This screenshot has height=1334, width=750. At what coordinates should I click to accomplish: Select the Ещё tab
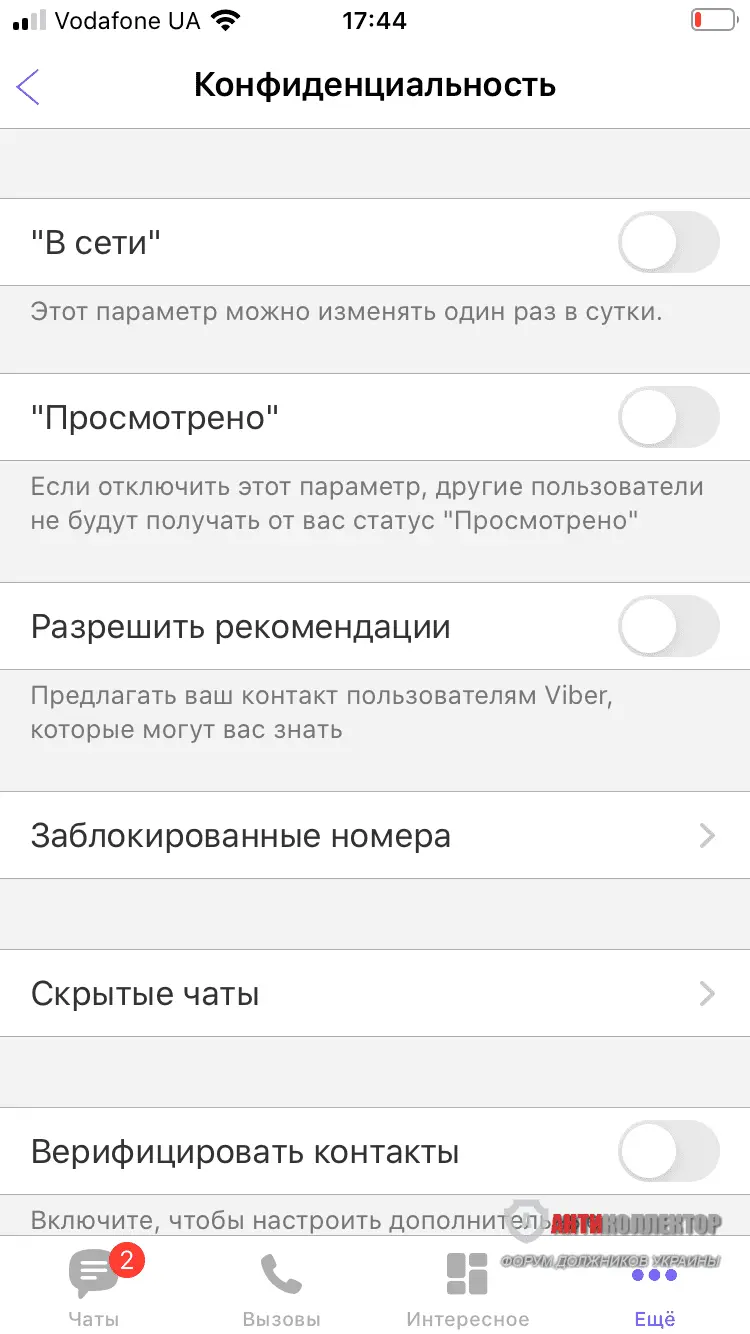(655, 1288)
